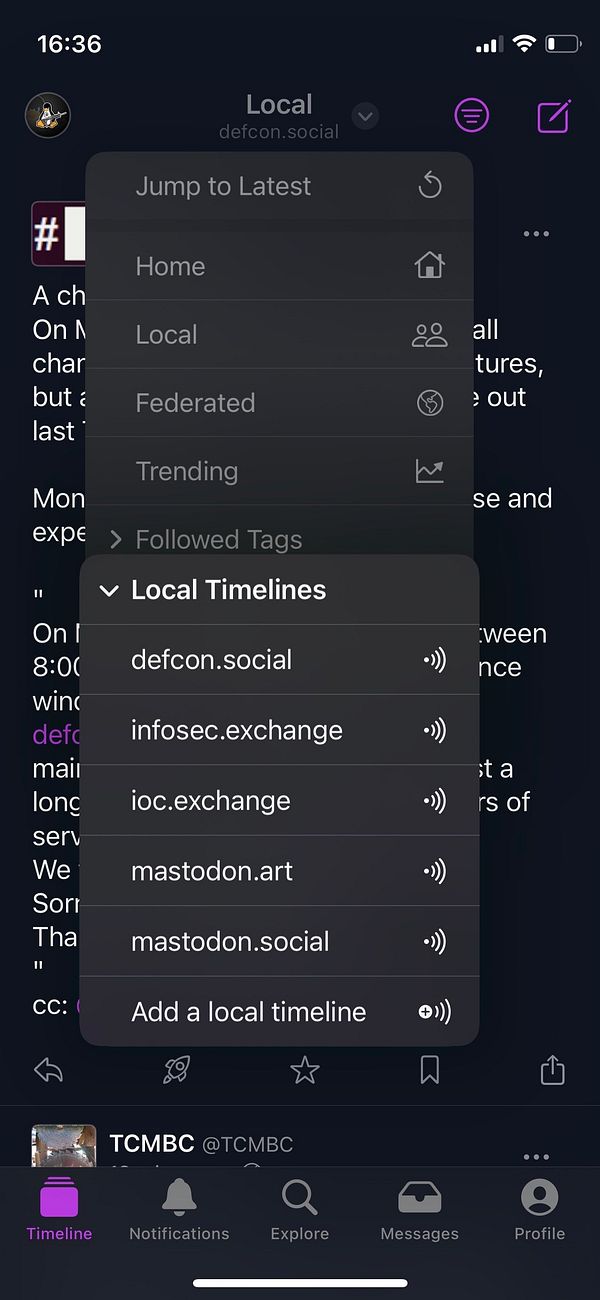Screen dimensions: 600x1300
Task: Go to the Profile tab
Action: pyautogui.click(x=540, y=1209)
